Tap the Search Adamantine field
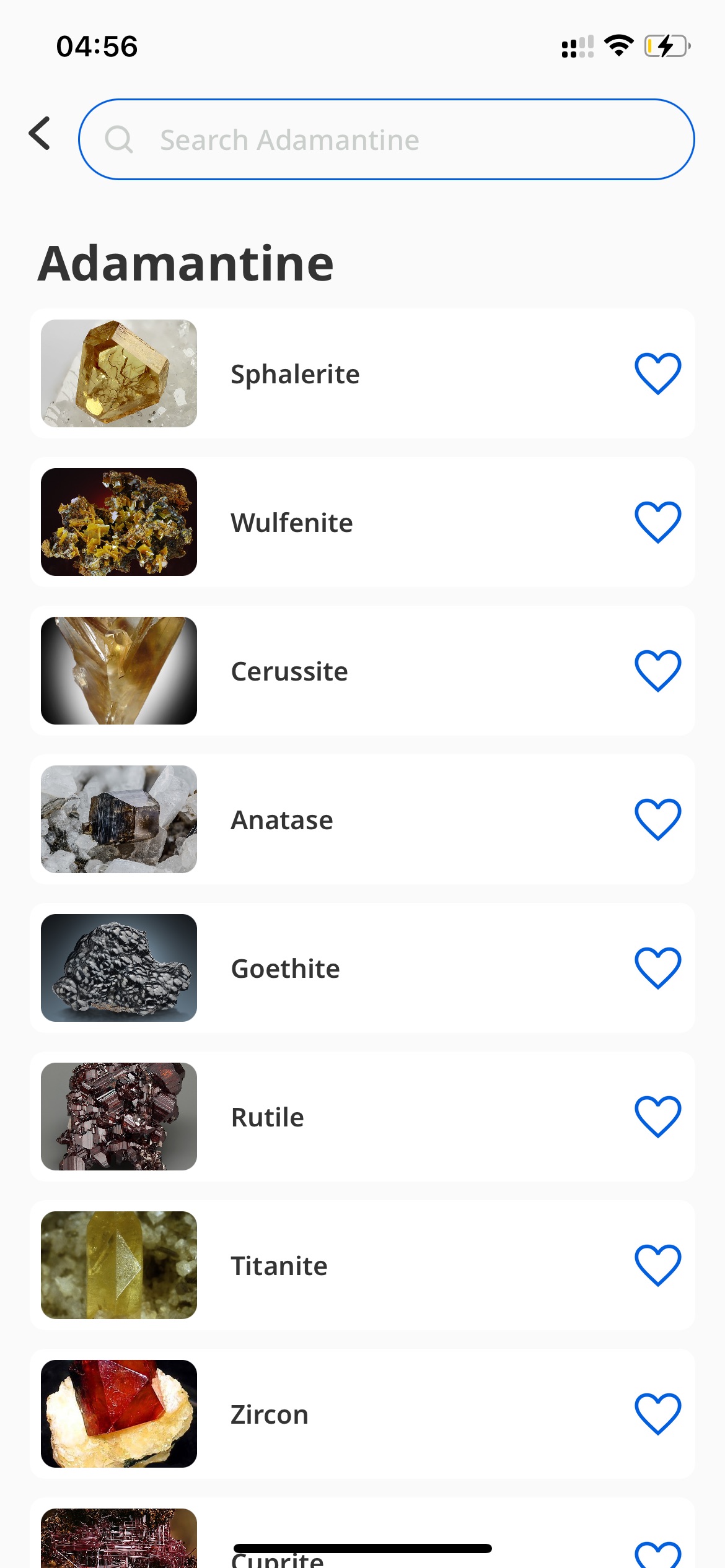The width and height of the screenshot is (725, 1568). 387,139
